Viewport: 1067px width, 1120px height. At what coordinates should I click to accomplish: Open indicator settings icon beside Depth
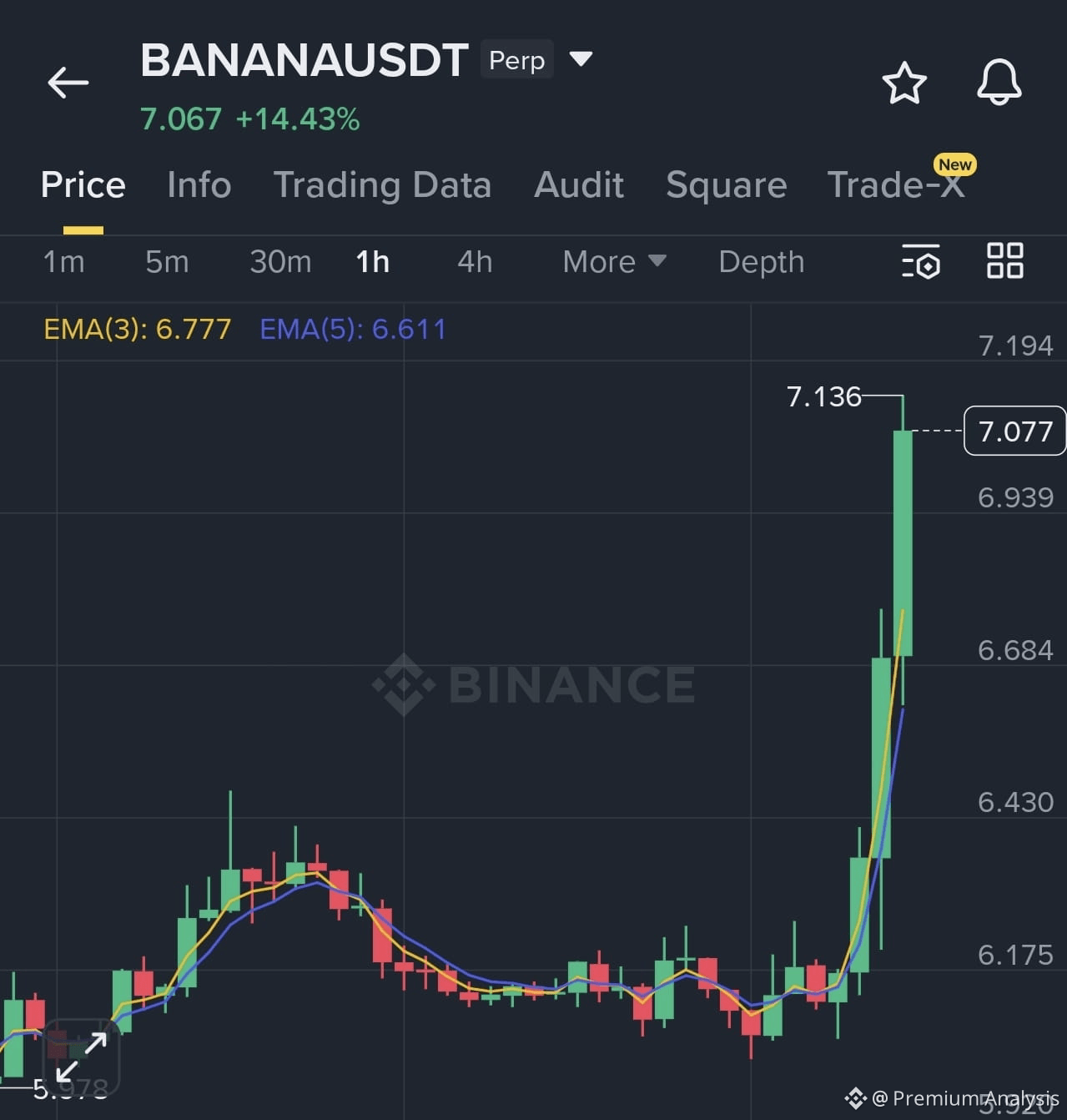pyautogui.click(x=922, y=262)
